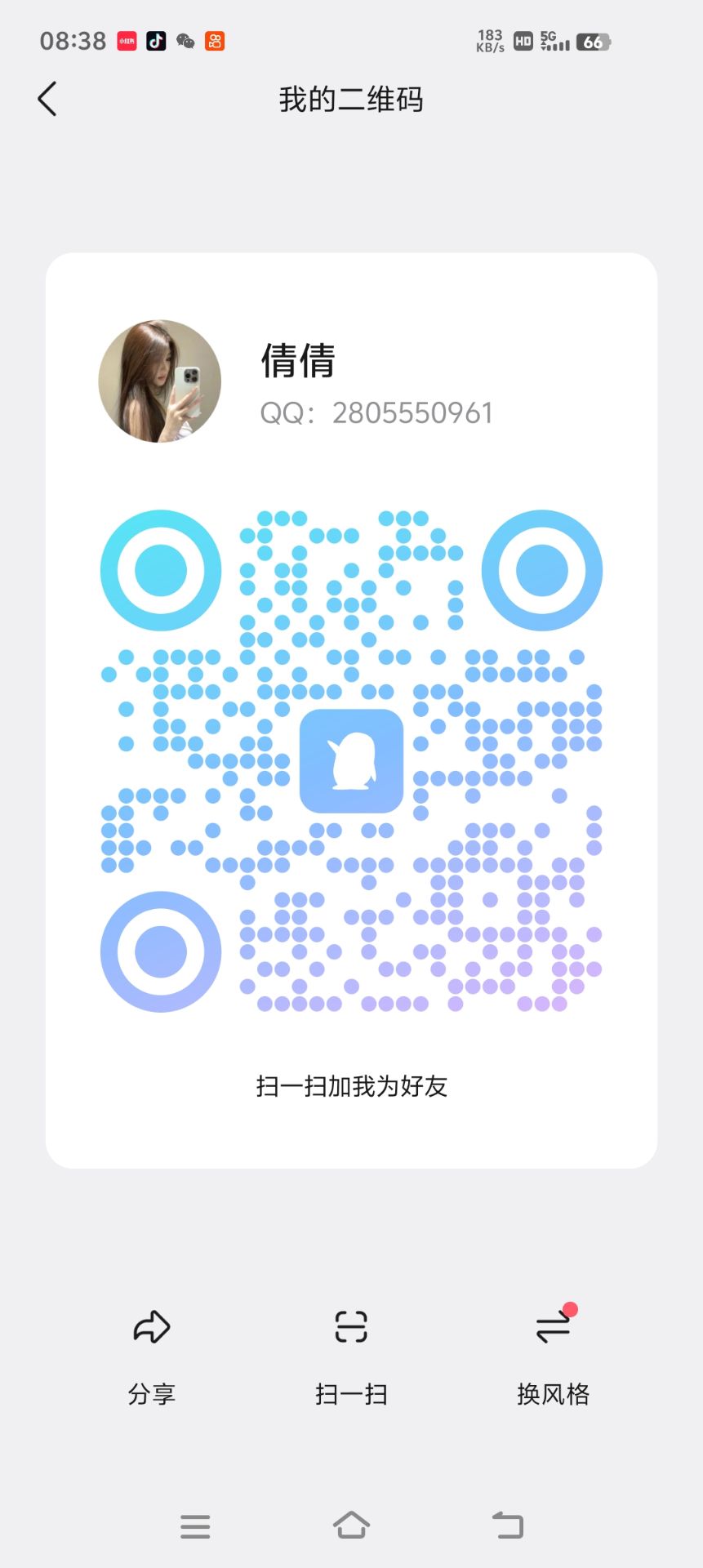This screenshot has width=703, height=1568.
Task: Tap the system home button
Action: click(x=351, y=1525)
